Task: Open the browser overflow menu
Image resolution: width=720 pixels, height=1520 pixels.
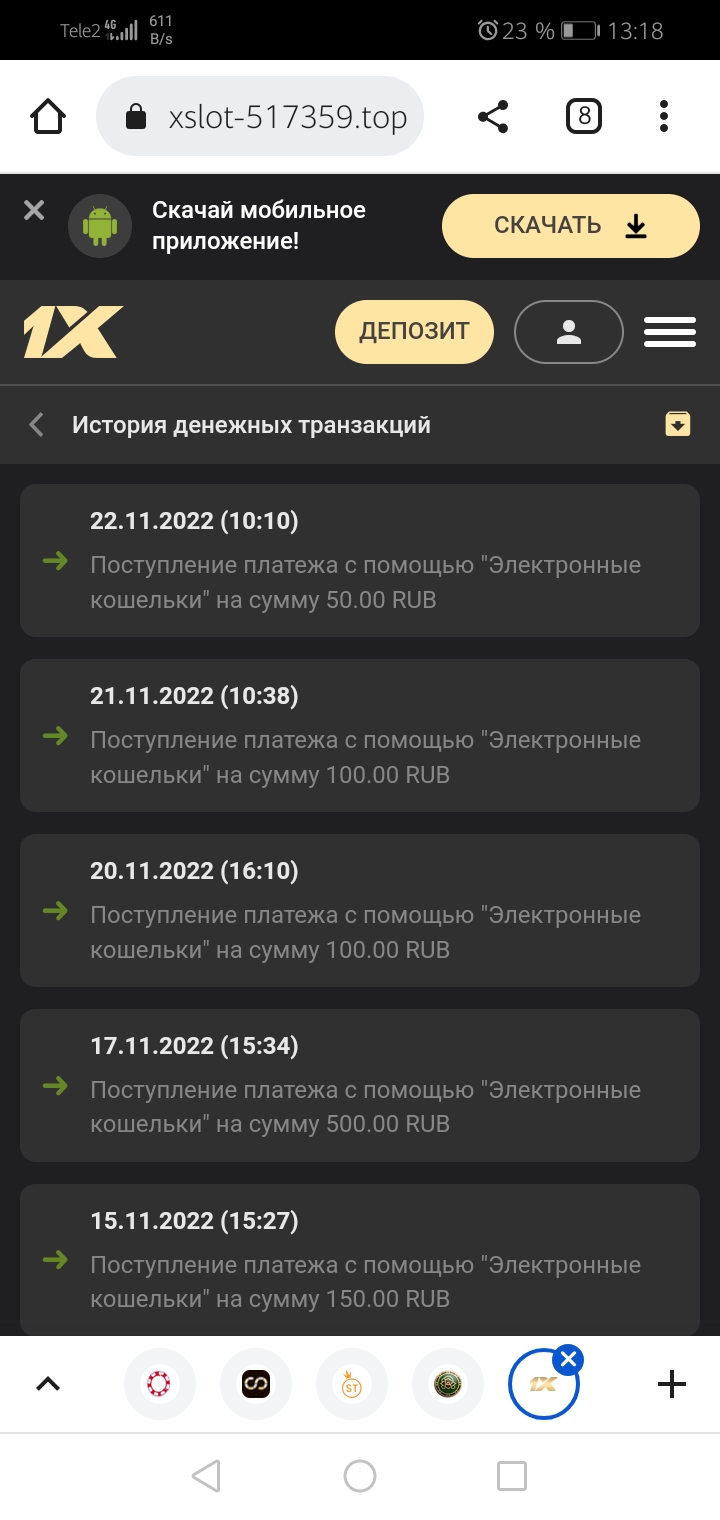Action: click(x=664, y=118)
